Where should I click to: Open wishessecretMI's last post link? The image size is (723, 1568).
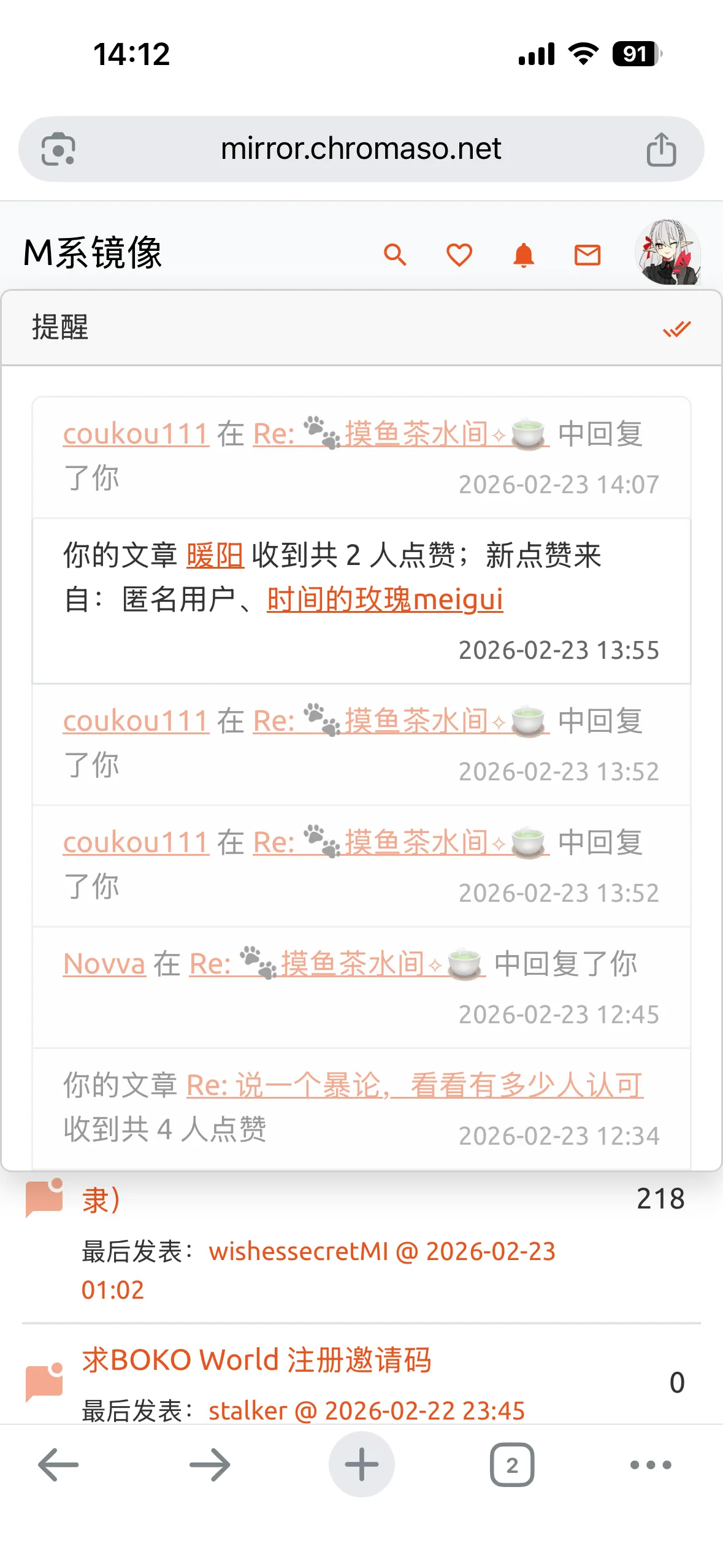(x=381, y=1251)
